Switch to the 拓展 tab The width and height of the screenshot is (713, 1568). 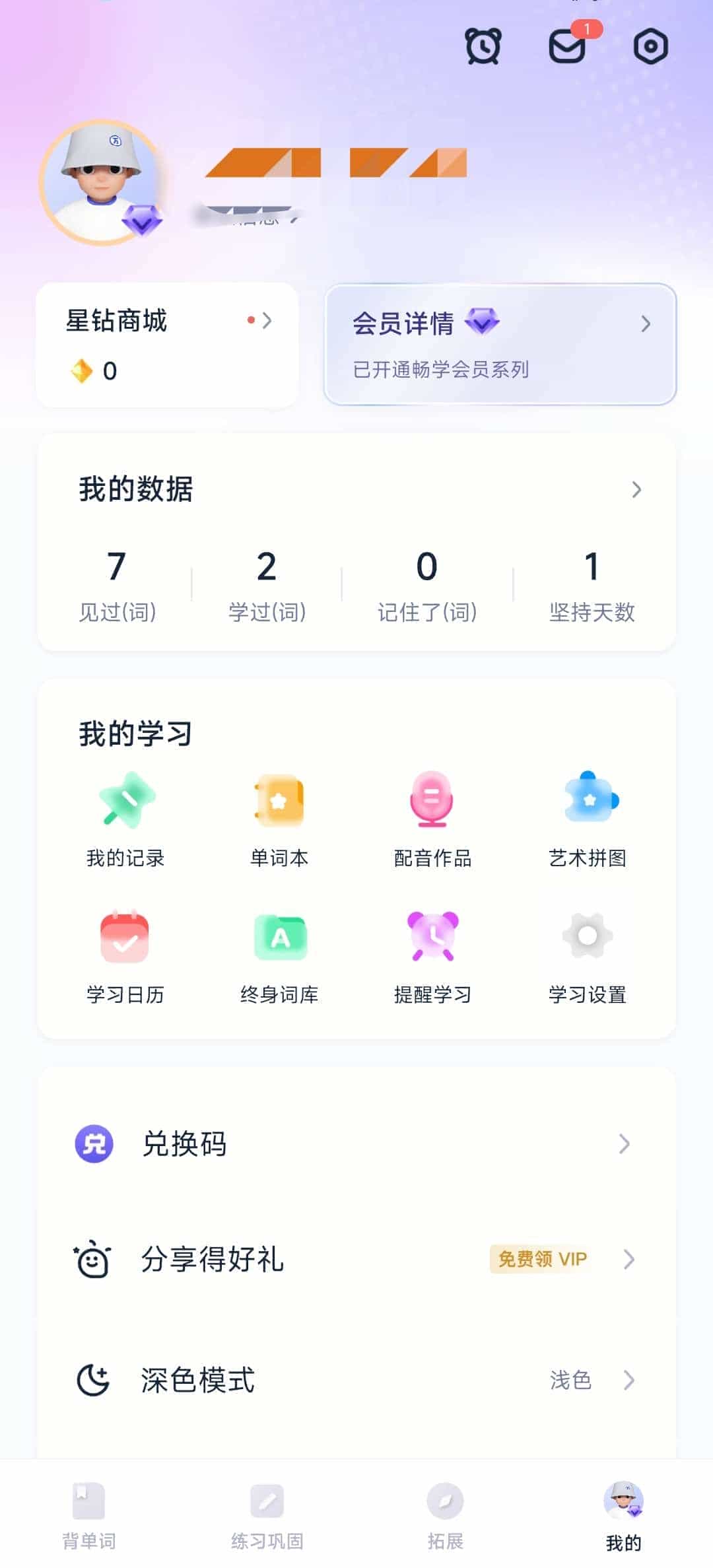(446, 1512)
